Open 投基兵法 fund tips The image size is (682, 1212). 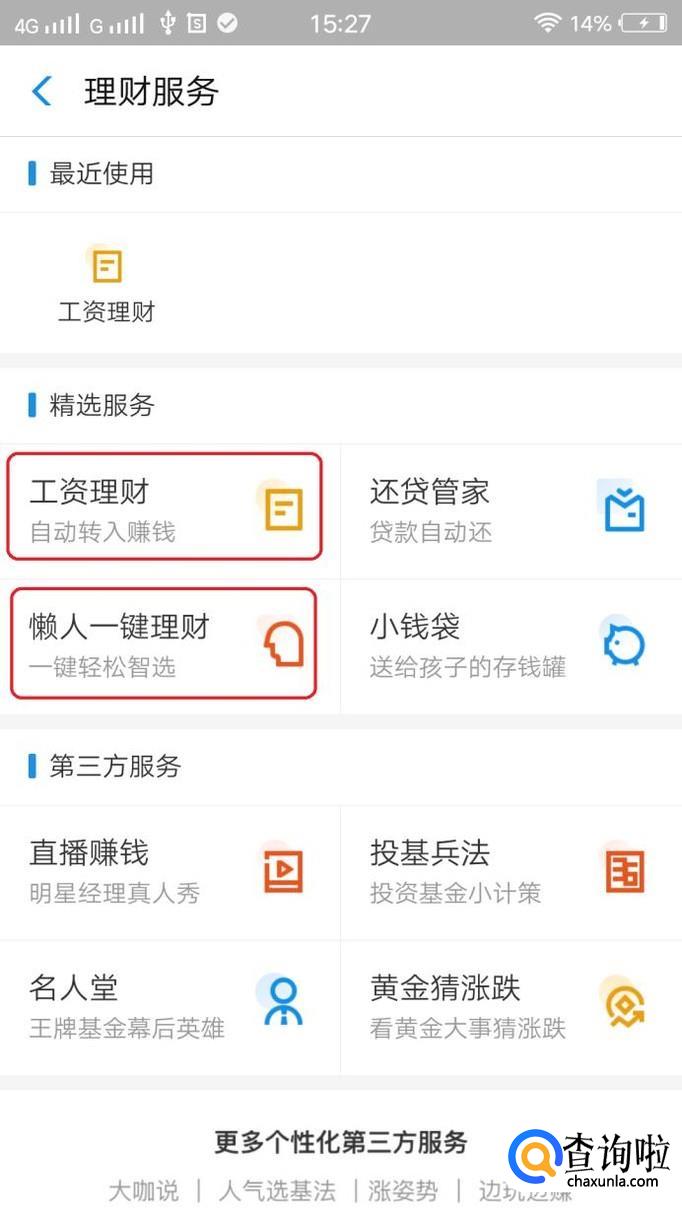511,873
